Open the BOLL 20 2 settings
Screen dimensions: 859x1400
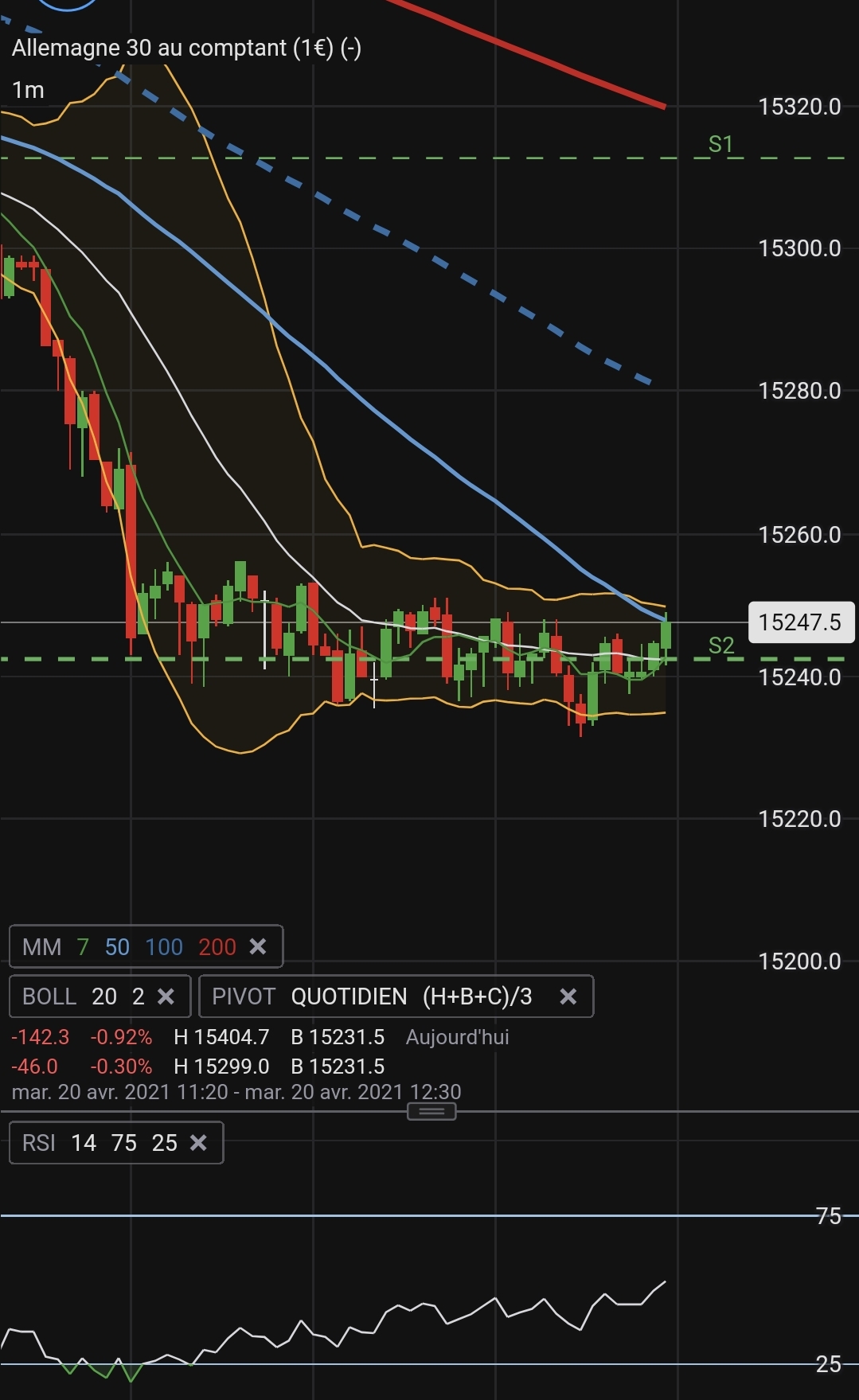84,996
